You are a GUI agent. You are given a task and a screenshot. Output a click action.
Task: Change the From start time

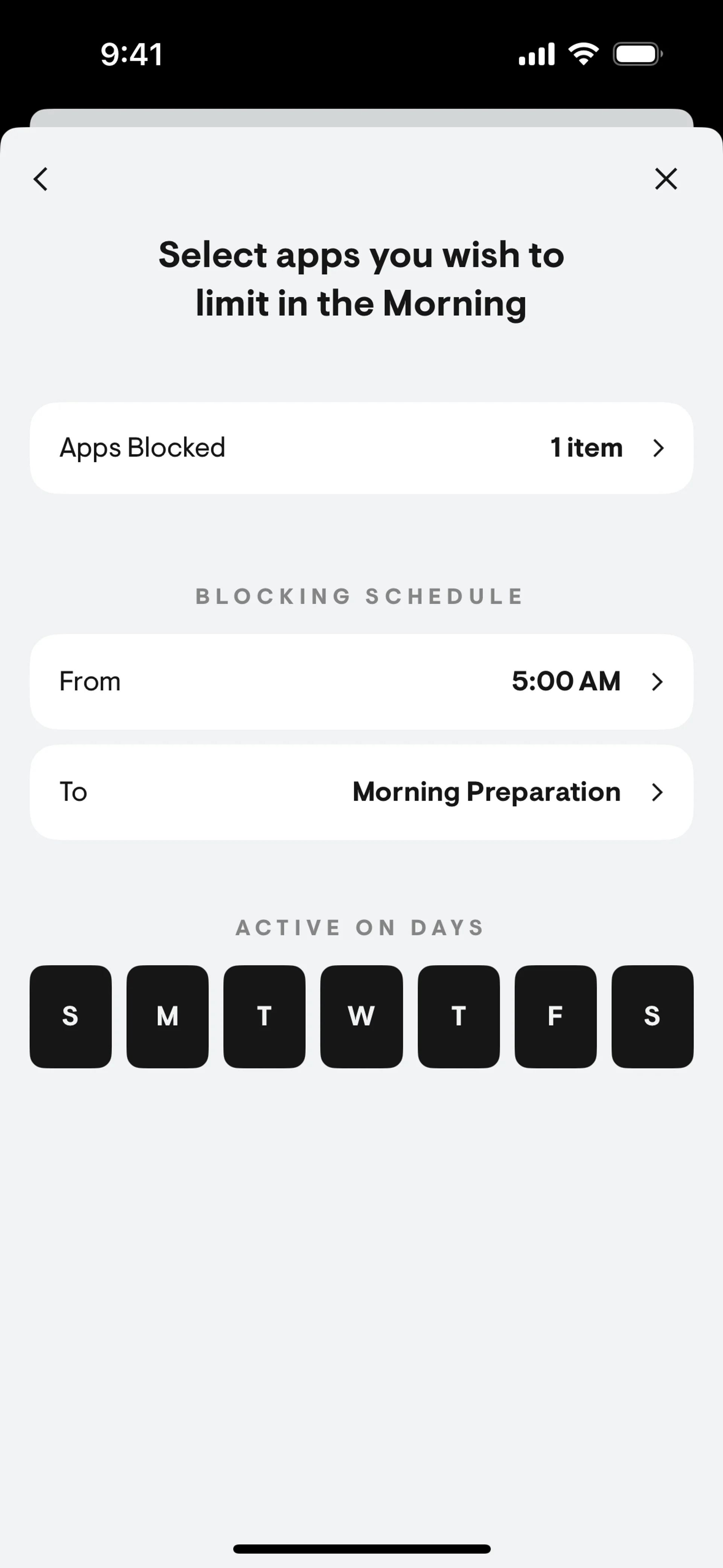coord(361,681)
